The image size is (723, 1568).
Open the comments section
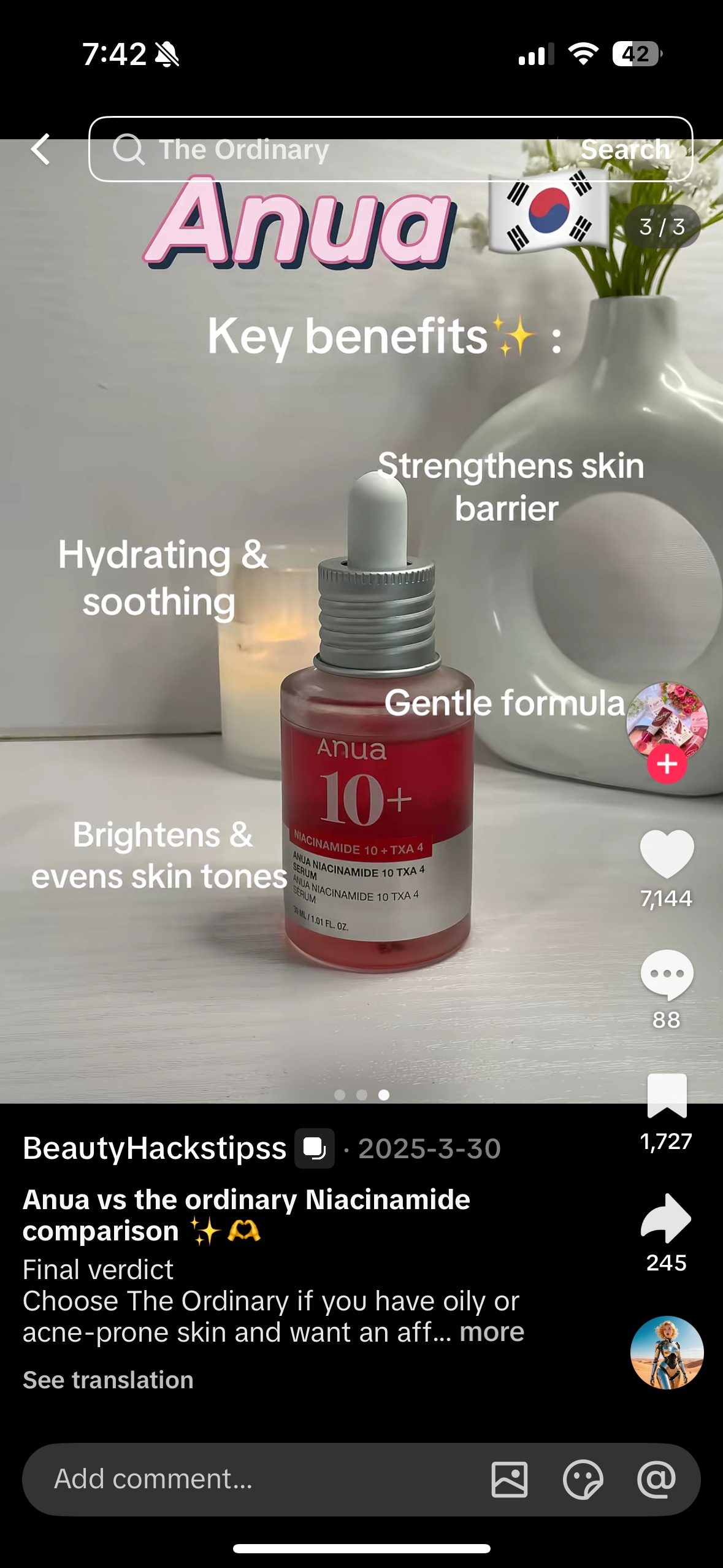point(667,974)
